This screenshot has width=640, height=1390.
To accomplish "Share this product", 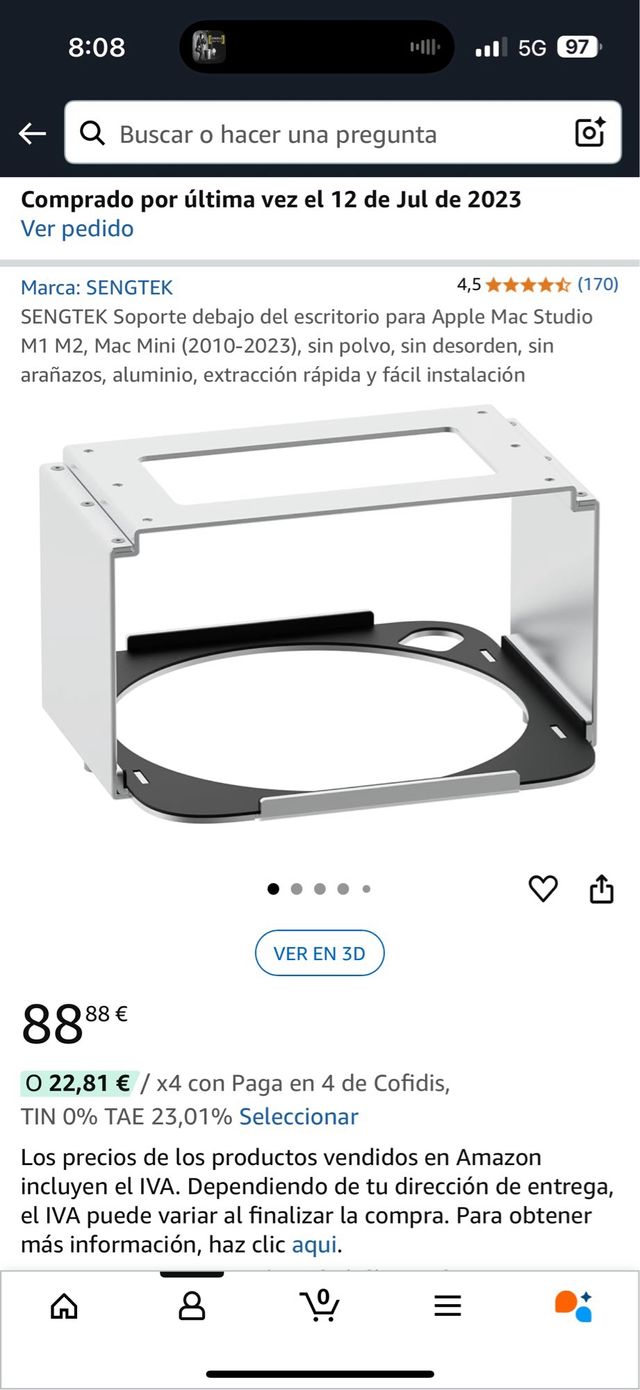I will (x=601, y=888).
